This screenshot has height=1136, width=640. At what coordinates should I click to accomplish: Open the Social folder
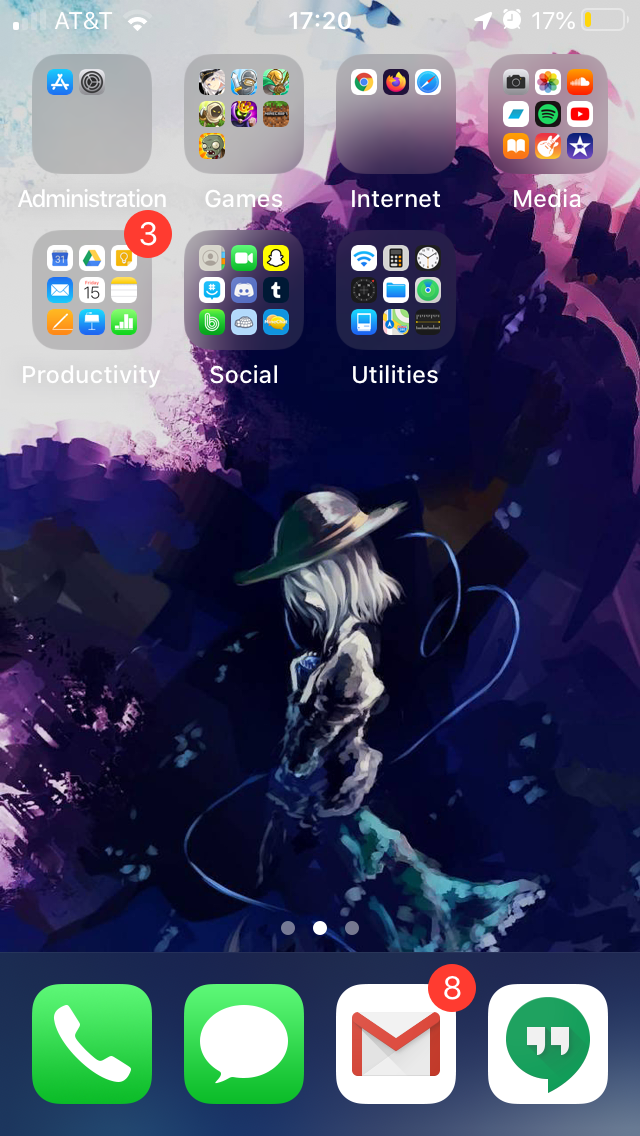click(244, 290)
